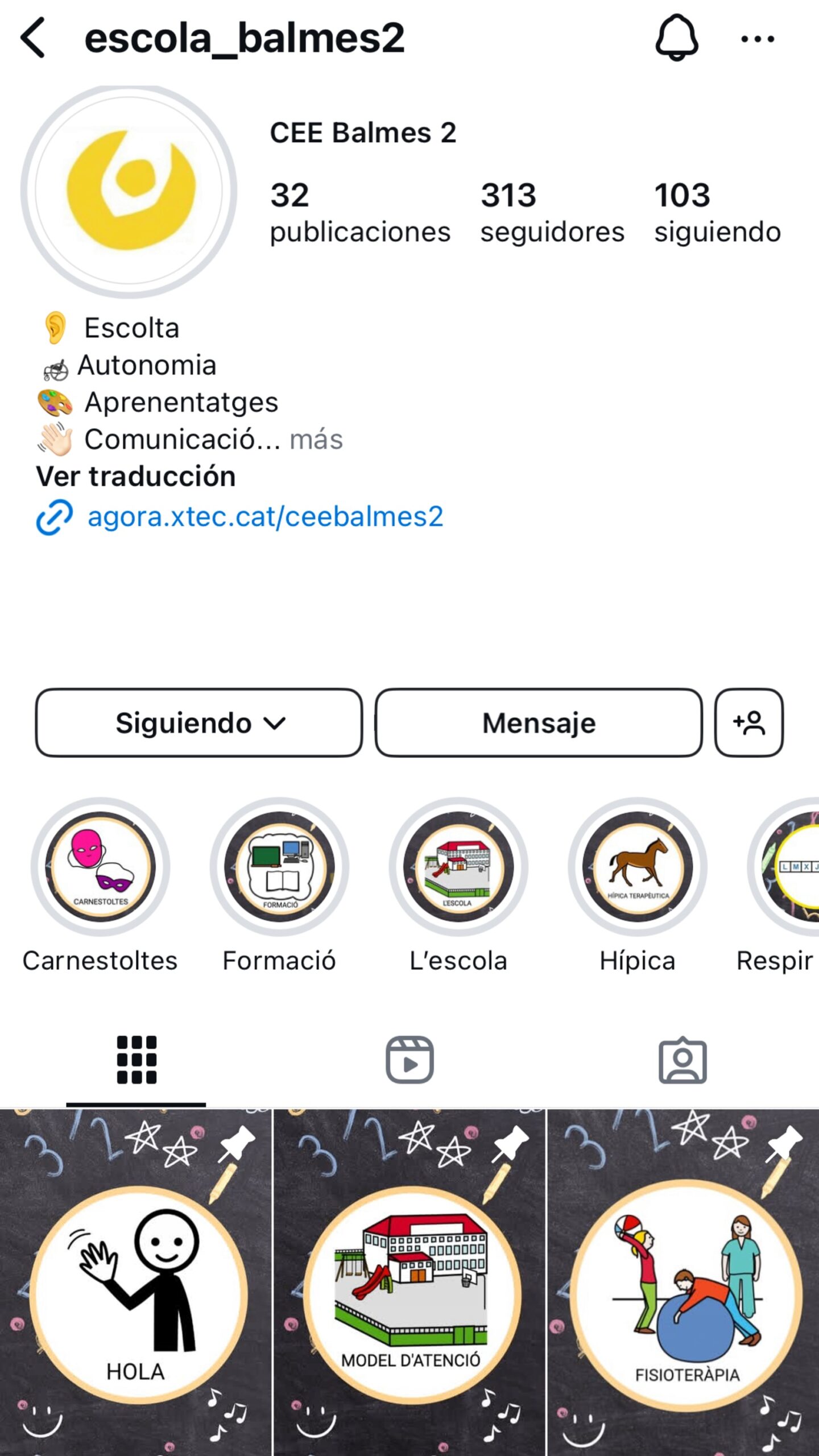Switch to the tagged photos tab
819x1456 pixels.
682,1060
